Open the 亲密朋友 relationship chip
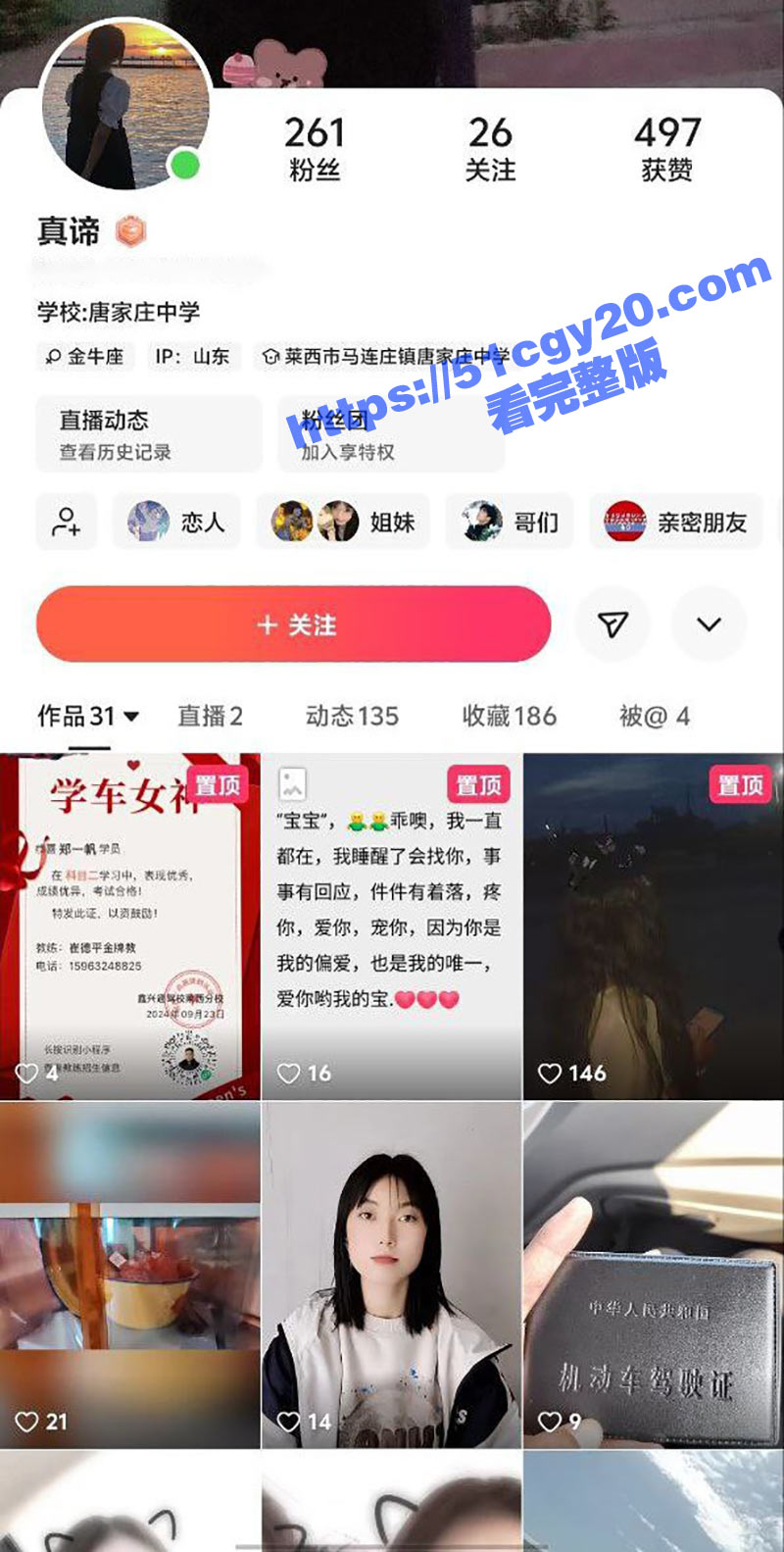This screenshot has height=1552, width=784. 676,522
